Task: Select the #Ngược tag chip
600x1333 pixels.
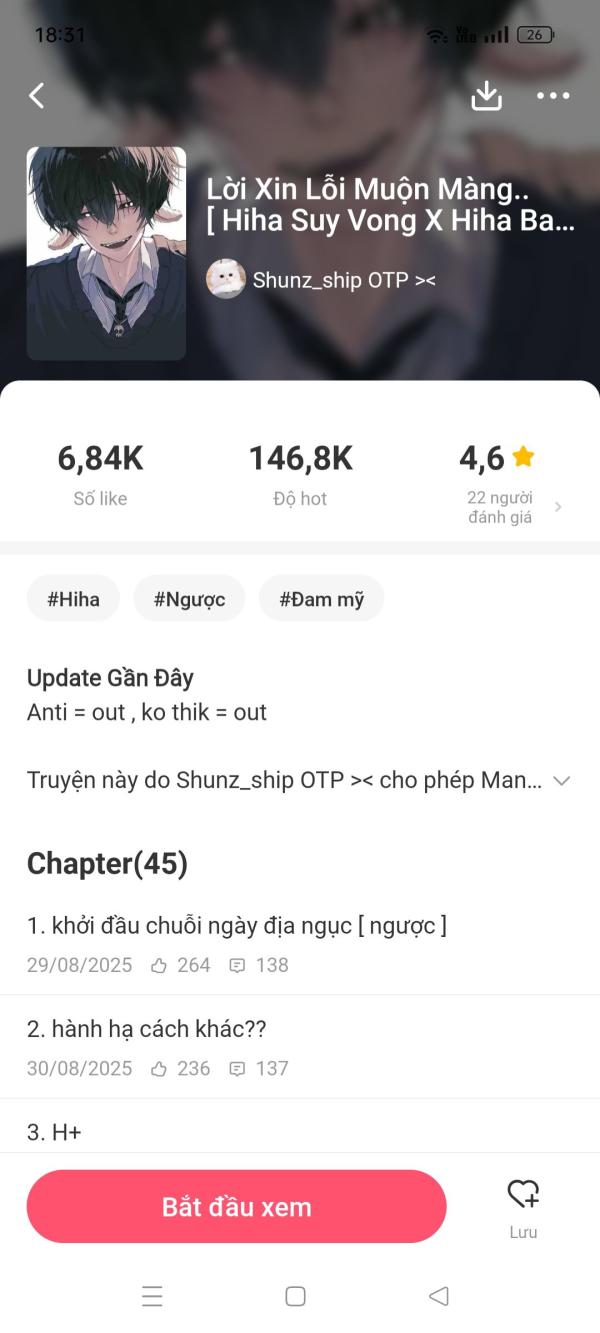Action: [189, 599]
